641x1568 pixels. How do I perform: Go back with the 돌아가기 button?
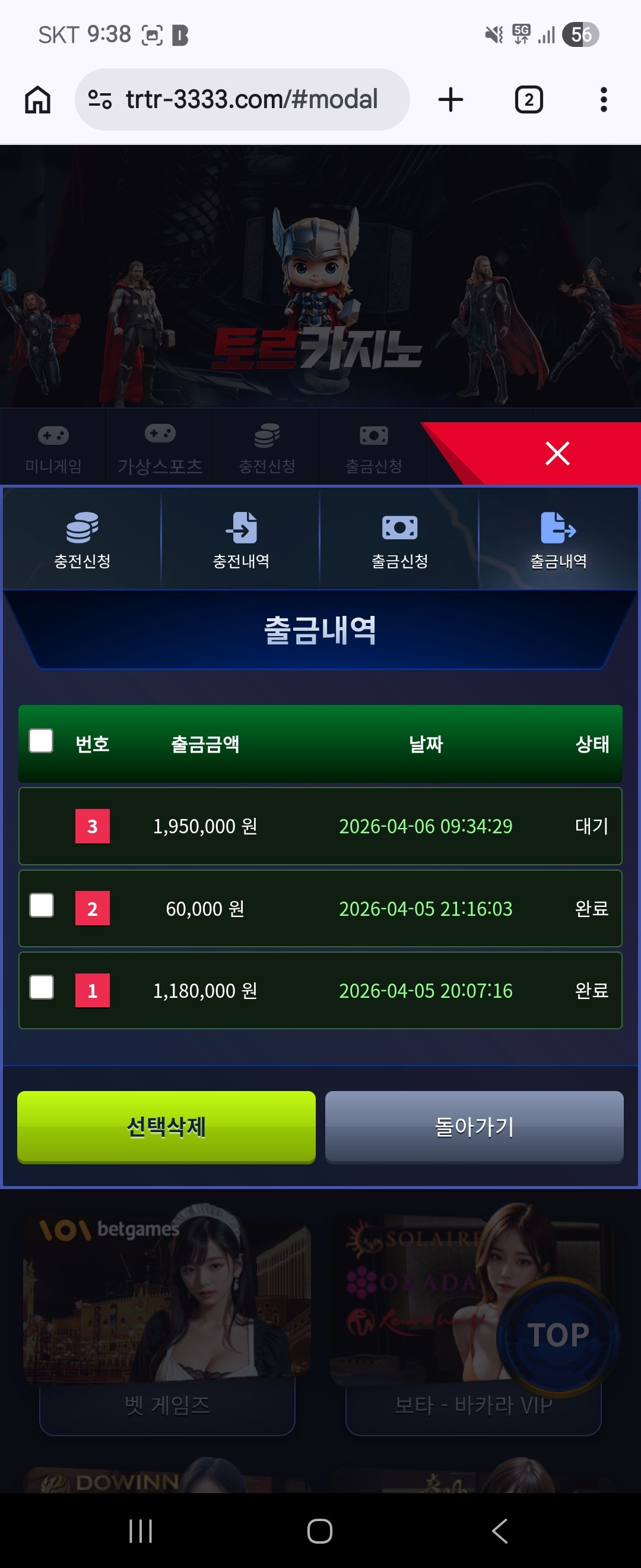tap(474, 1127)
